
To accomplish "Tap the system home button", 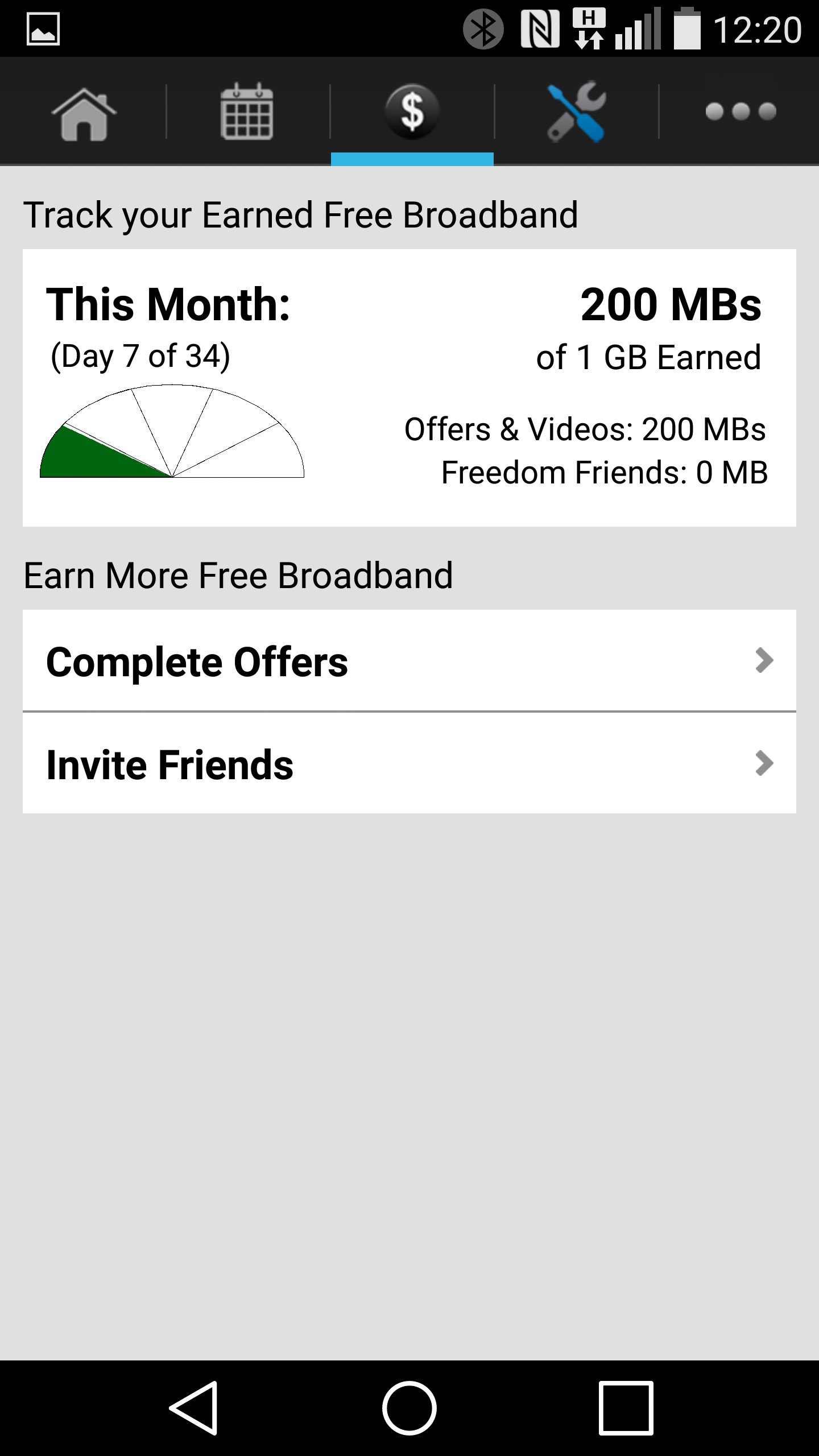I will pyautogui.click(x=409, y=1408).
